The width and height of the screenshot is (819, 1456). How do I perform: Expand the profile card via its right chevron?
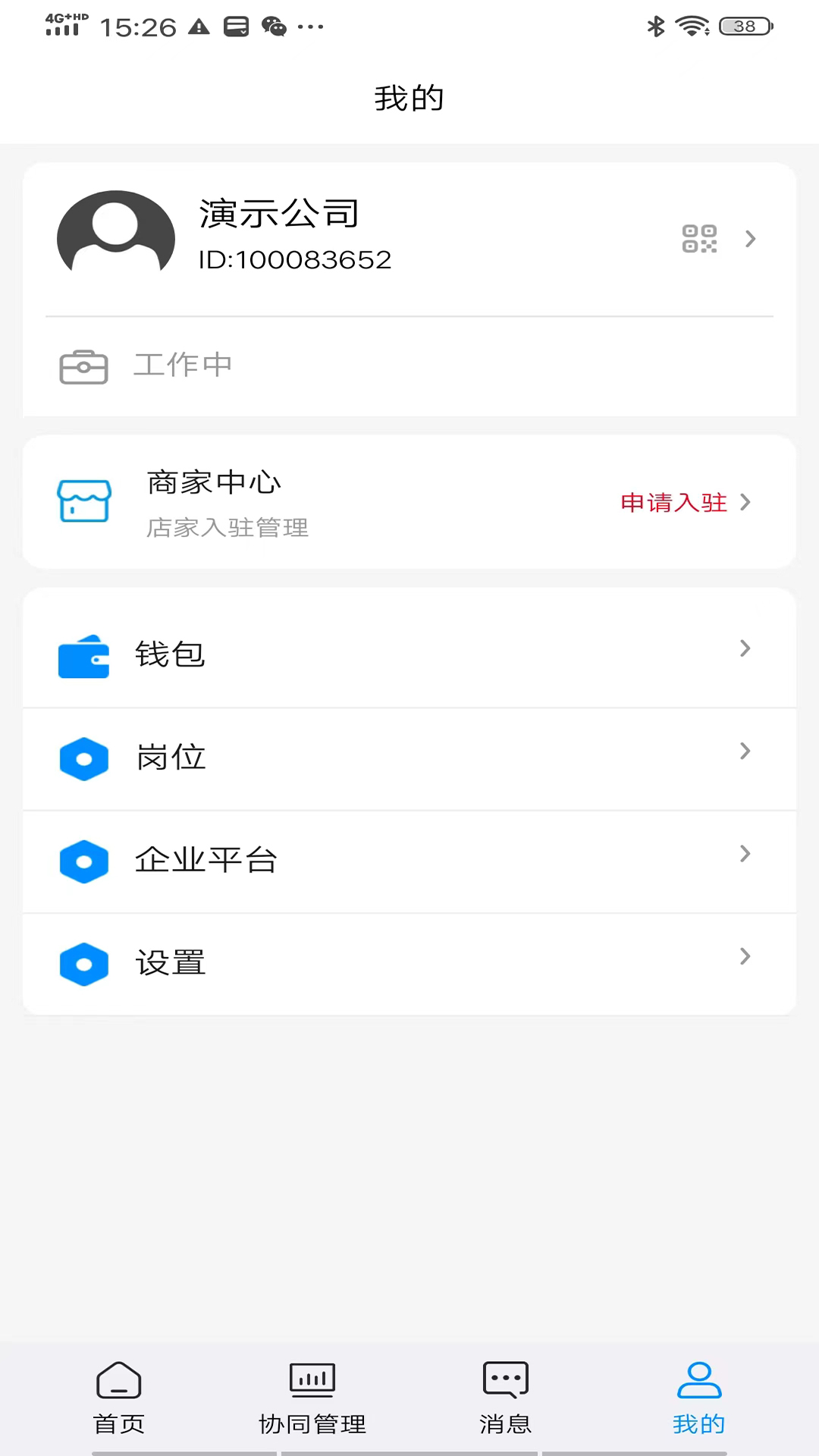point(750,239)
